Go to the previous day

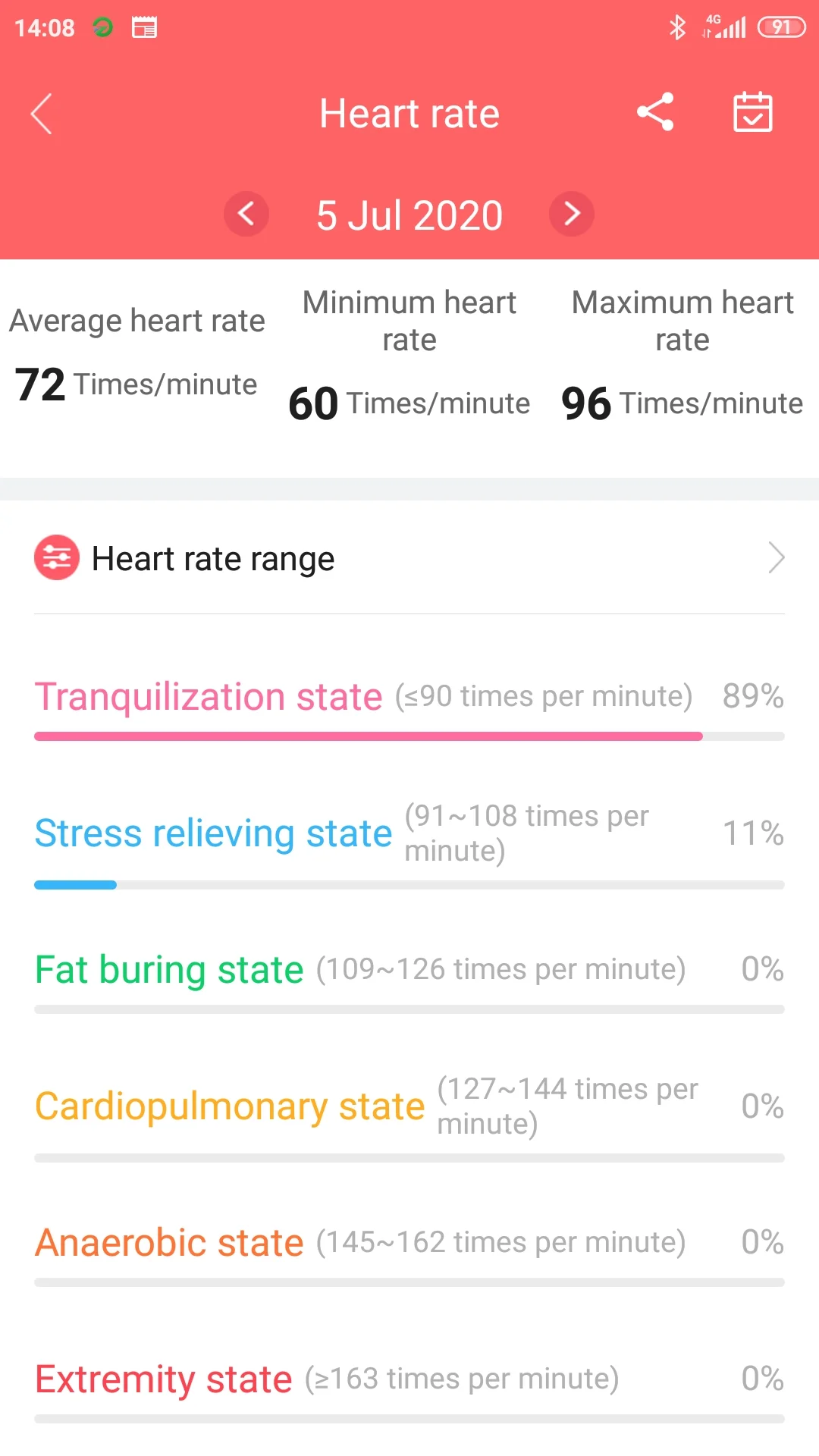246,214
